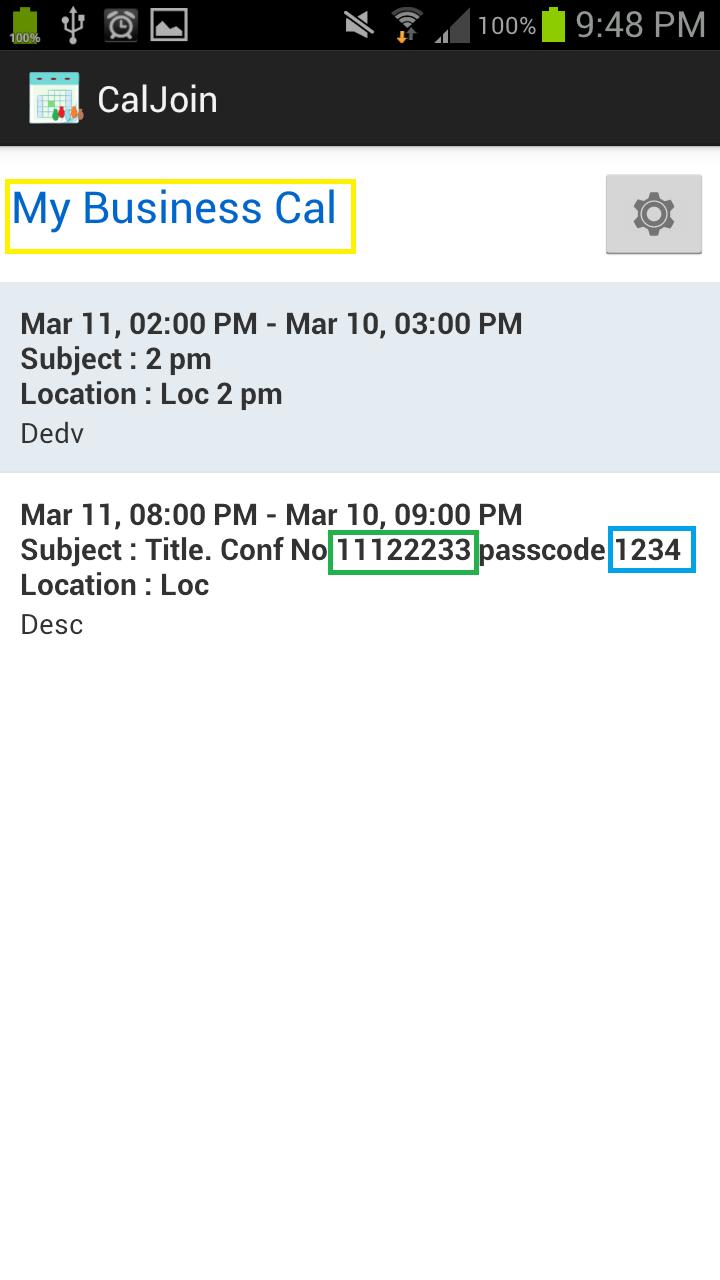
Task: Tap the Dedv description text
Action: (51, 433)
